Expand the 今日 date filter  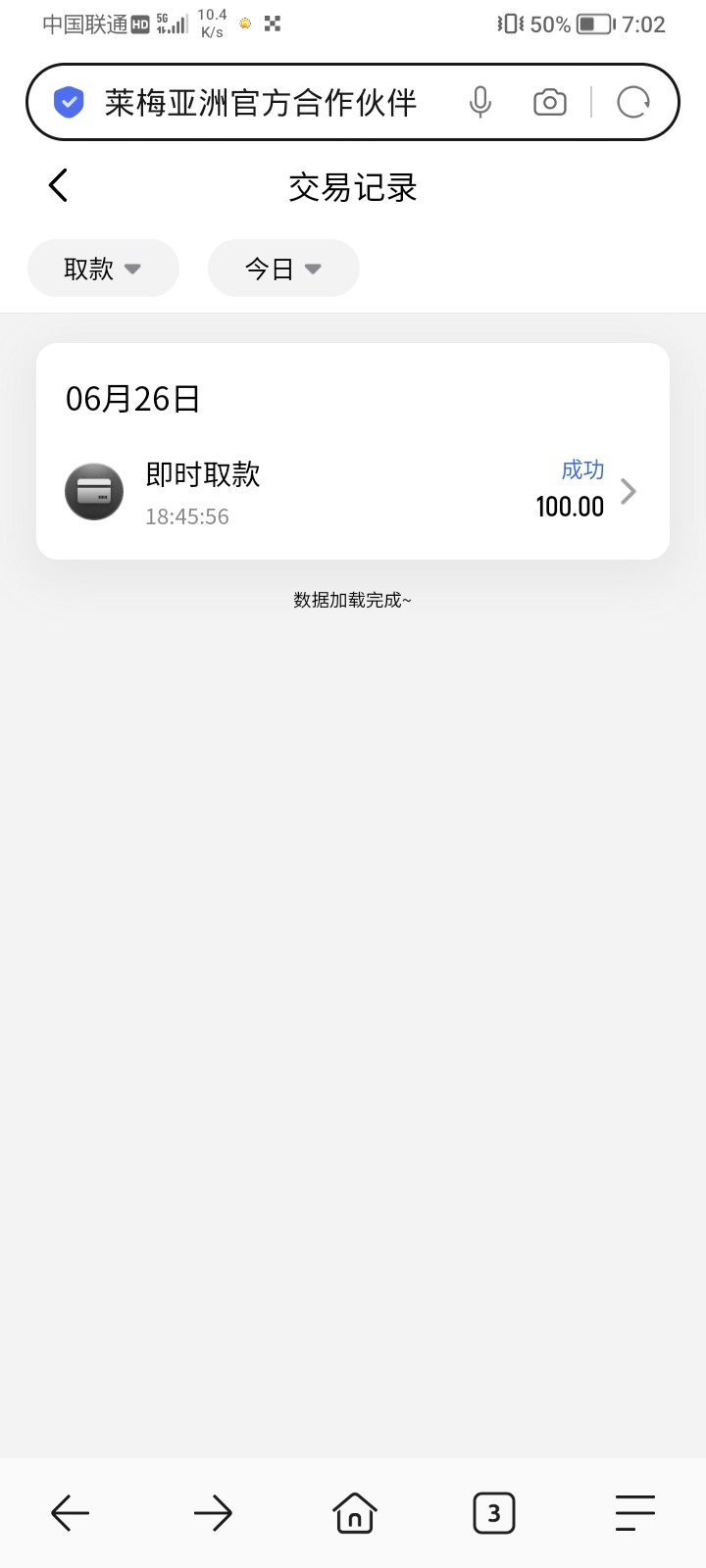283,269
